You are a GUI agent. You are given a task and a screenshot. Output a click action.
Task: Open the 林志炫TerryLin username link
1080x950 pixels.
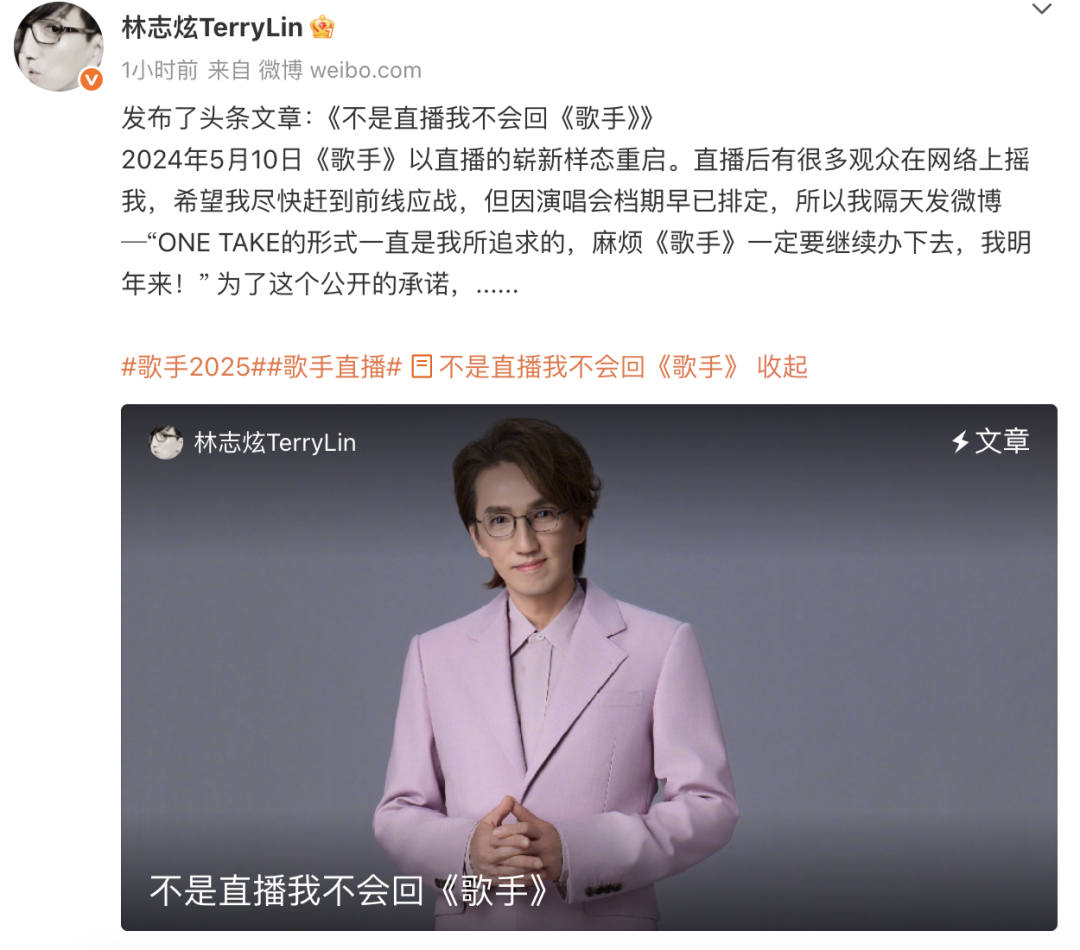pyautogui.click(x=213, y=27)
